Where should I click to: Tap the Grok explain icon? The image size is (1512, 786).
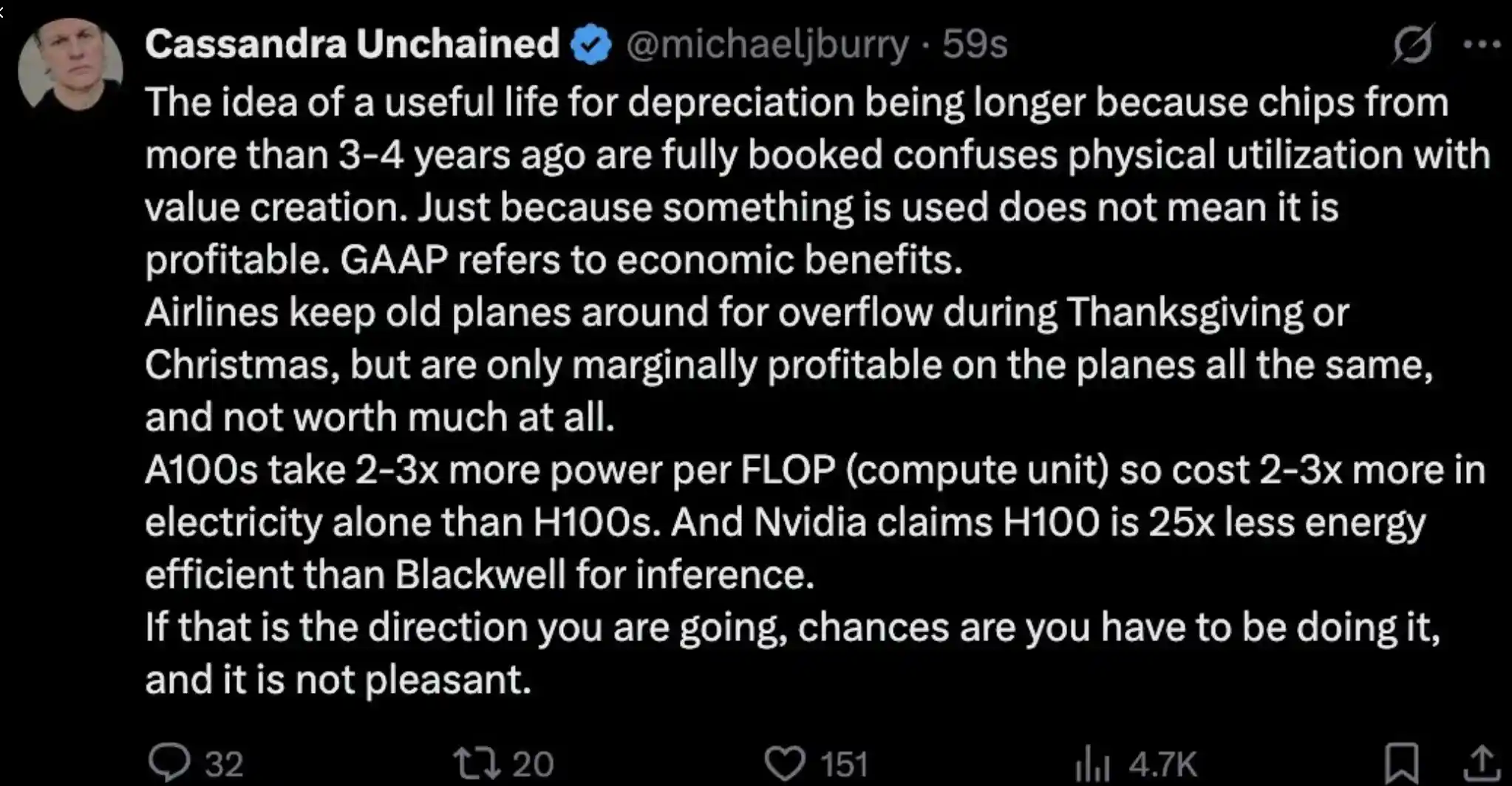(1413, 44)
